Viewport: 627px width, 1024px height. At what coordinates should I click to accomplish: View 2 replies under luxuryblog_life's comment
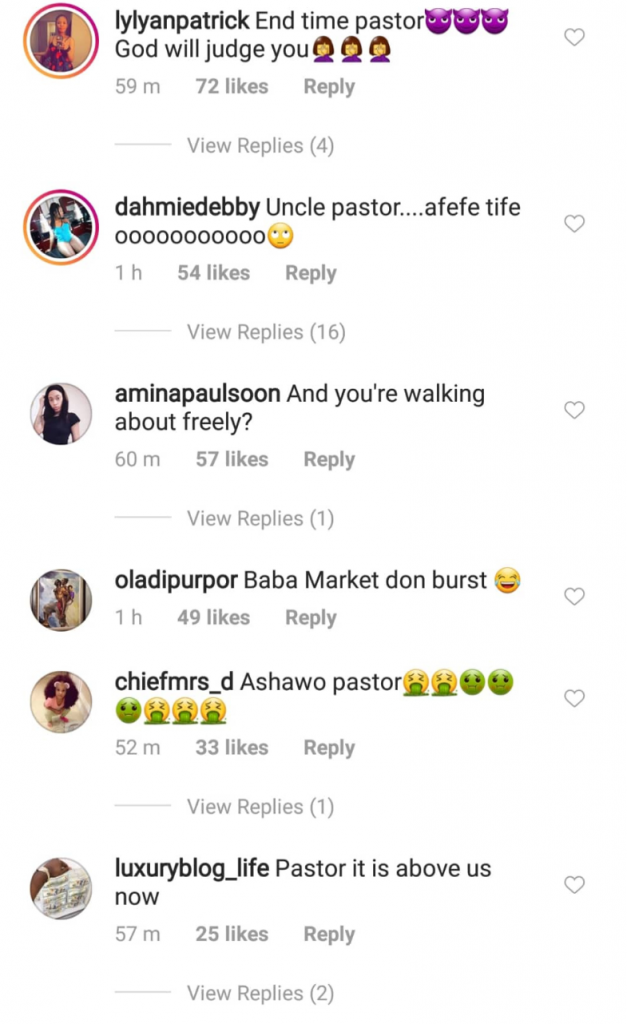click(260, 993)
